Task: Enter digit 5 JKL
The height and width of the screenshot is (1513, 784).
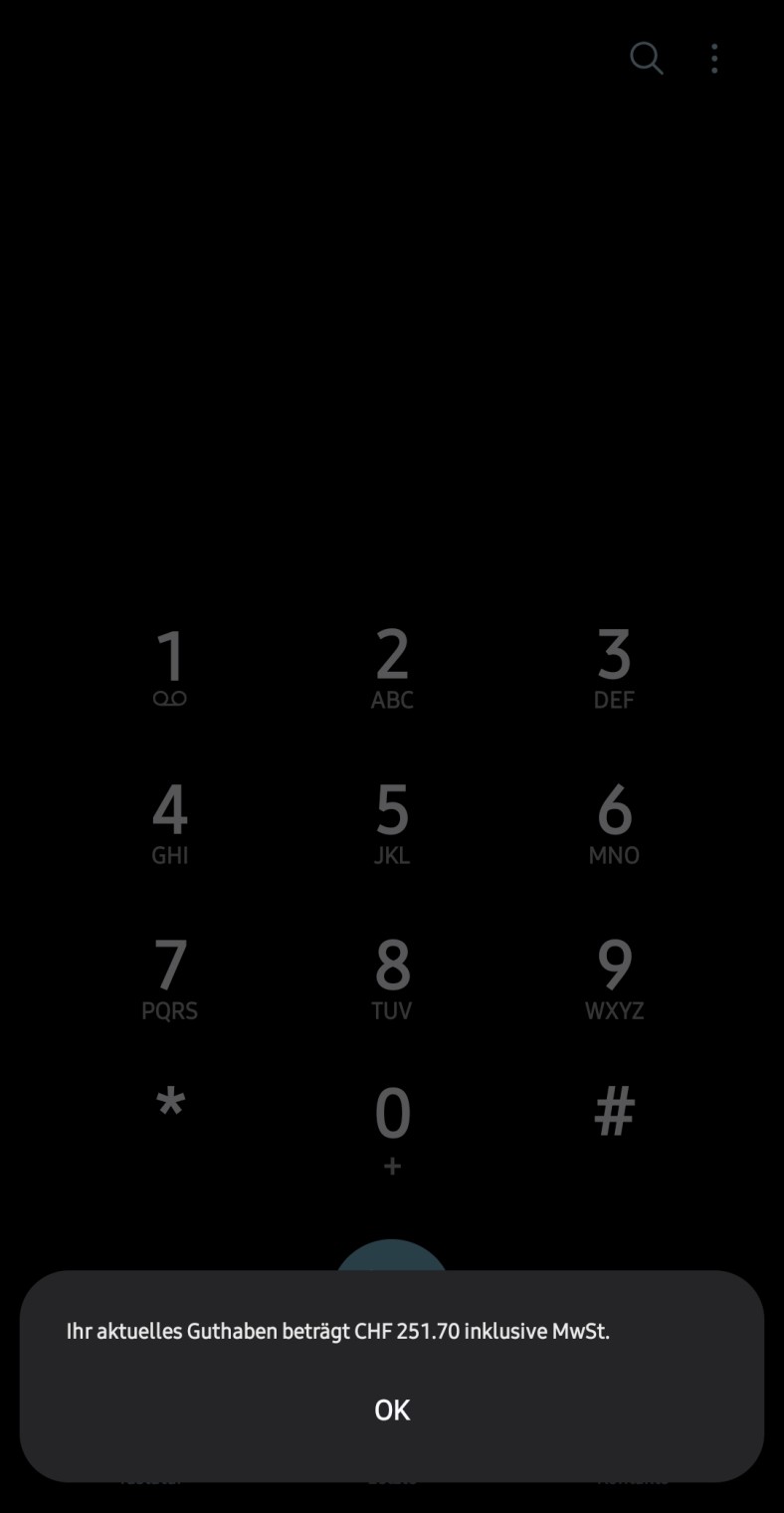Action: tap(392, 823)
